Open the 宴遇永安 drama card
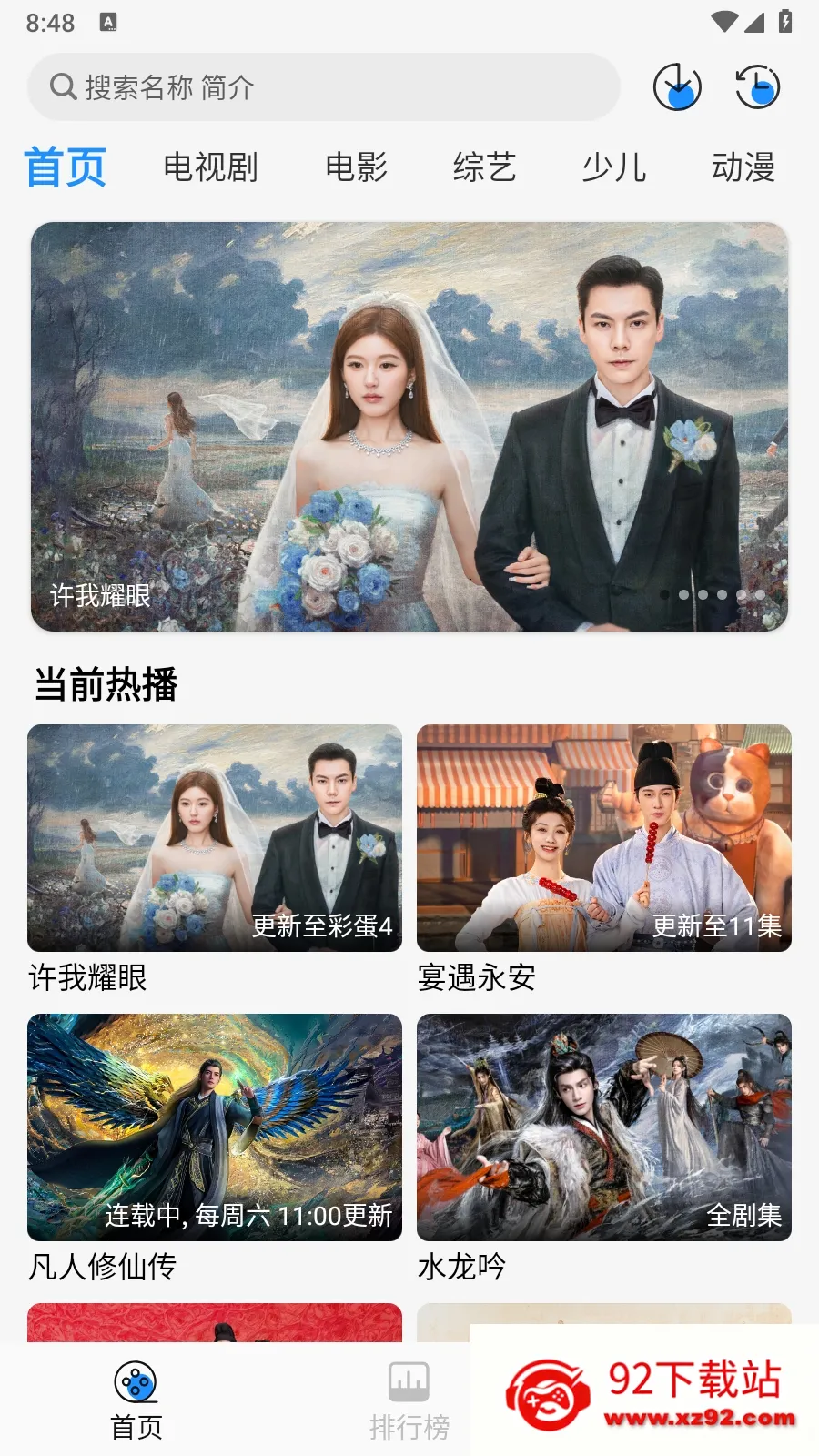This screenshot has height=1456, width=819. point(604,838)
